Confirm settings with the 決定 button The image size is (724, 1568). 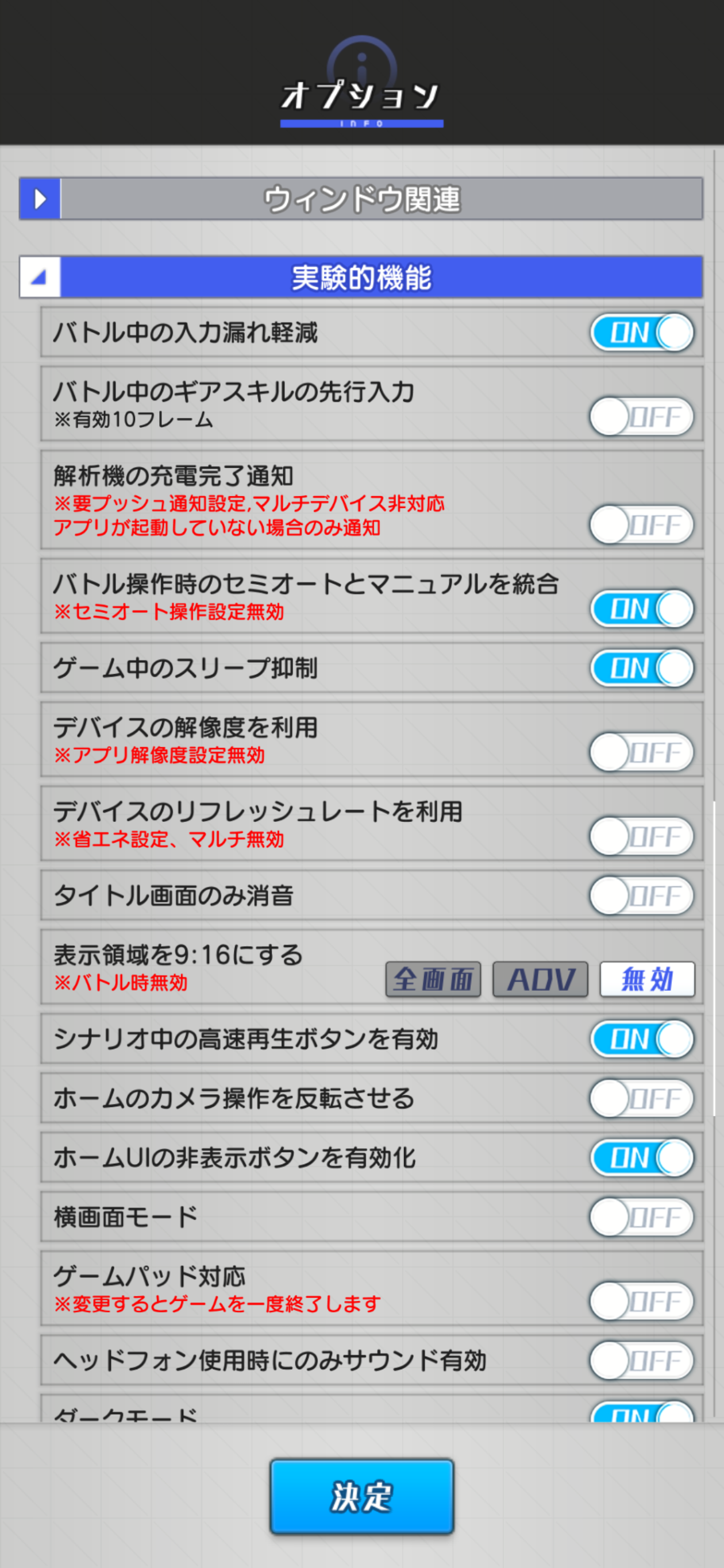[x=361, y=1496]
